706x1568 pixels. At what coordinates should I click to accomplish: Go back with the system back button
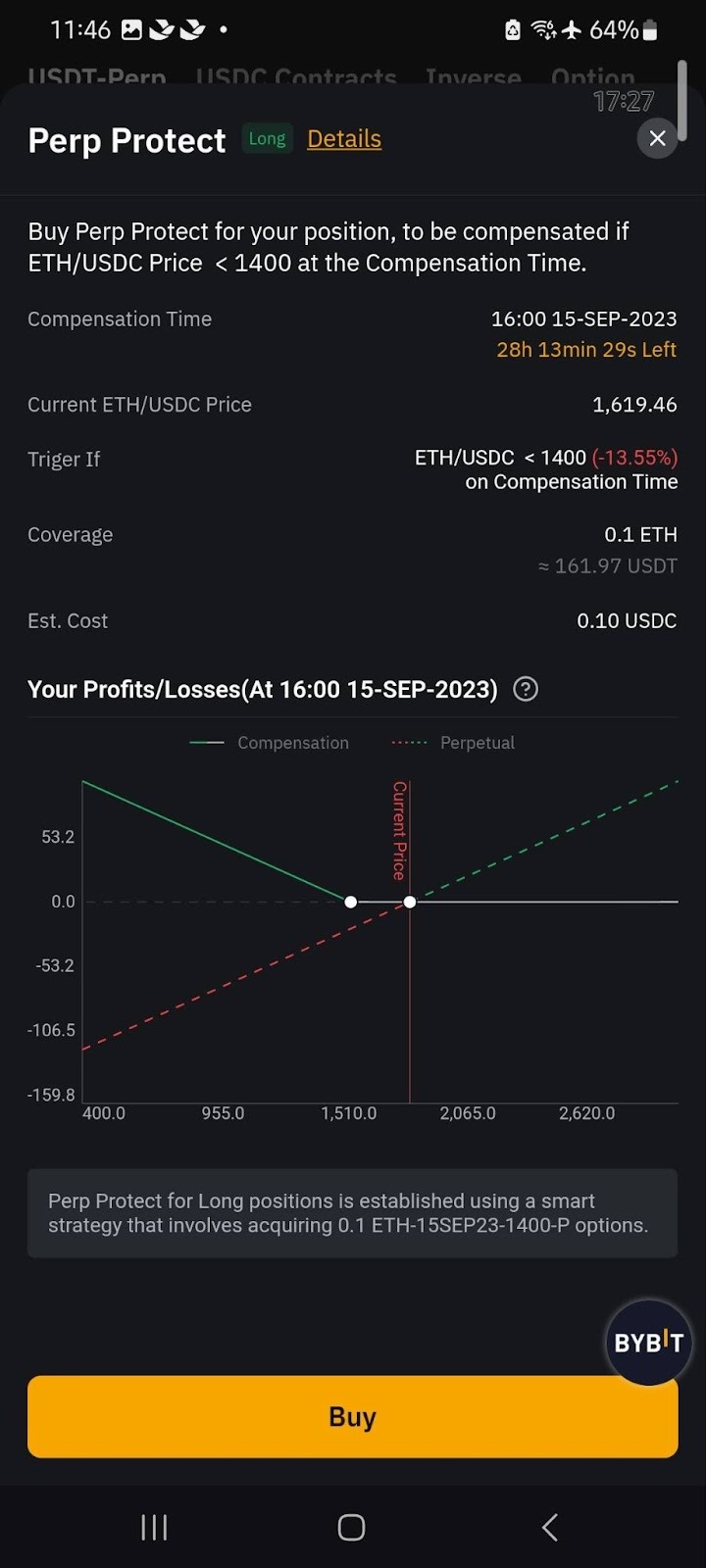(550, 1527)
